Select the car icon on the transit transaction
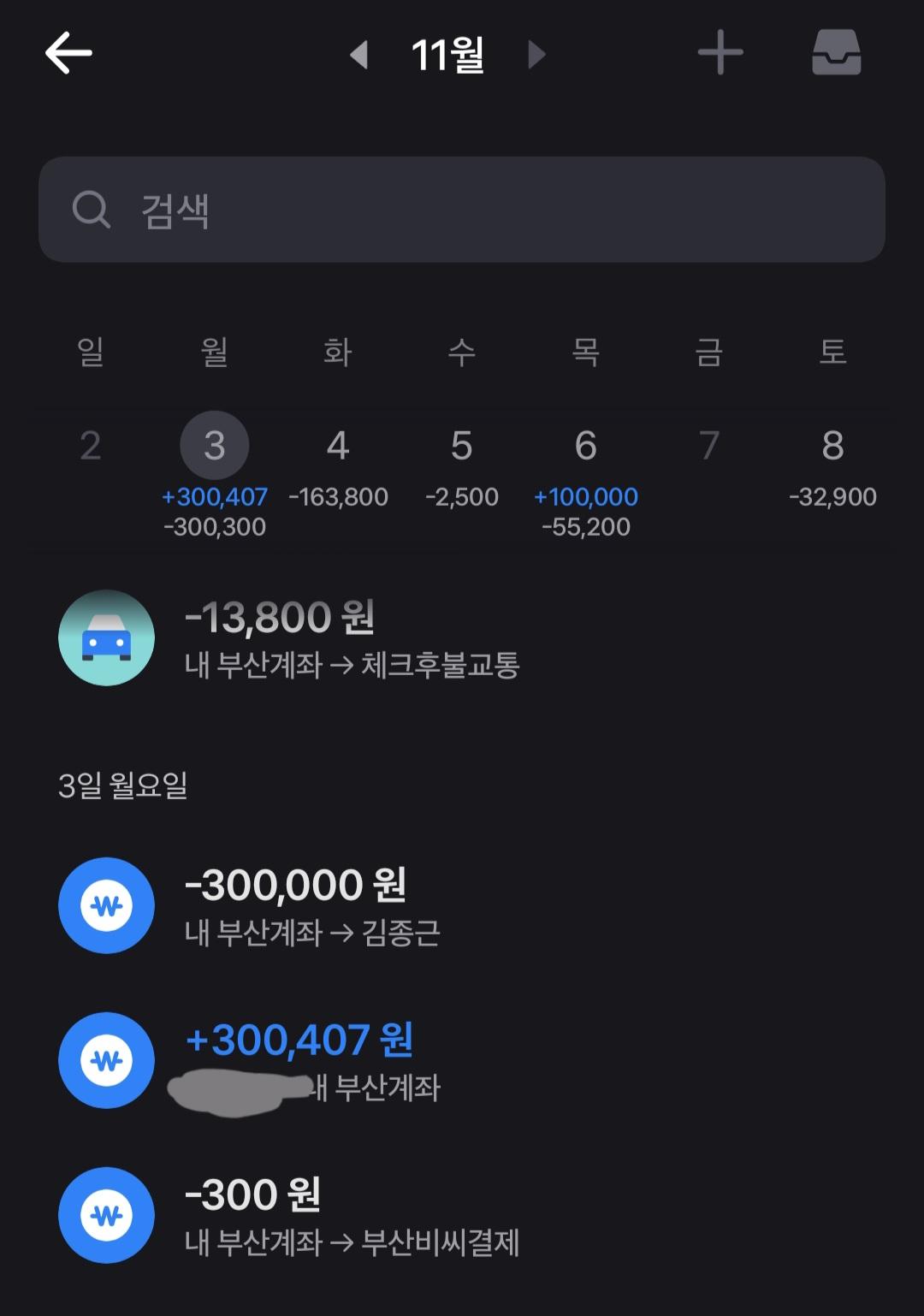The image size is (924, 1316). pos(106,637)
